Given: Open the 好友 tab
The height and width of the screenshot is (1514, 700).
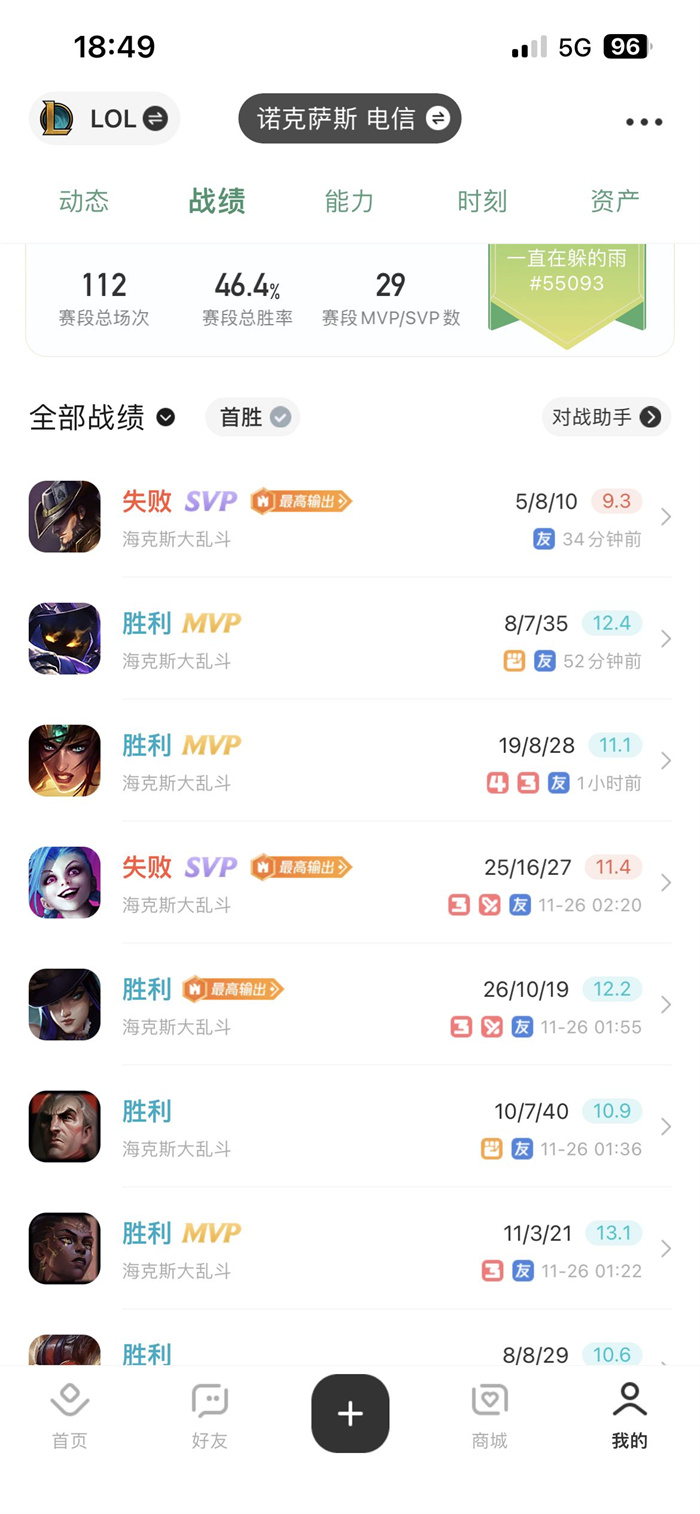Looking at the screenshot, I should click(x=210, y=1416).
